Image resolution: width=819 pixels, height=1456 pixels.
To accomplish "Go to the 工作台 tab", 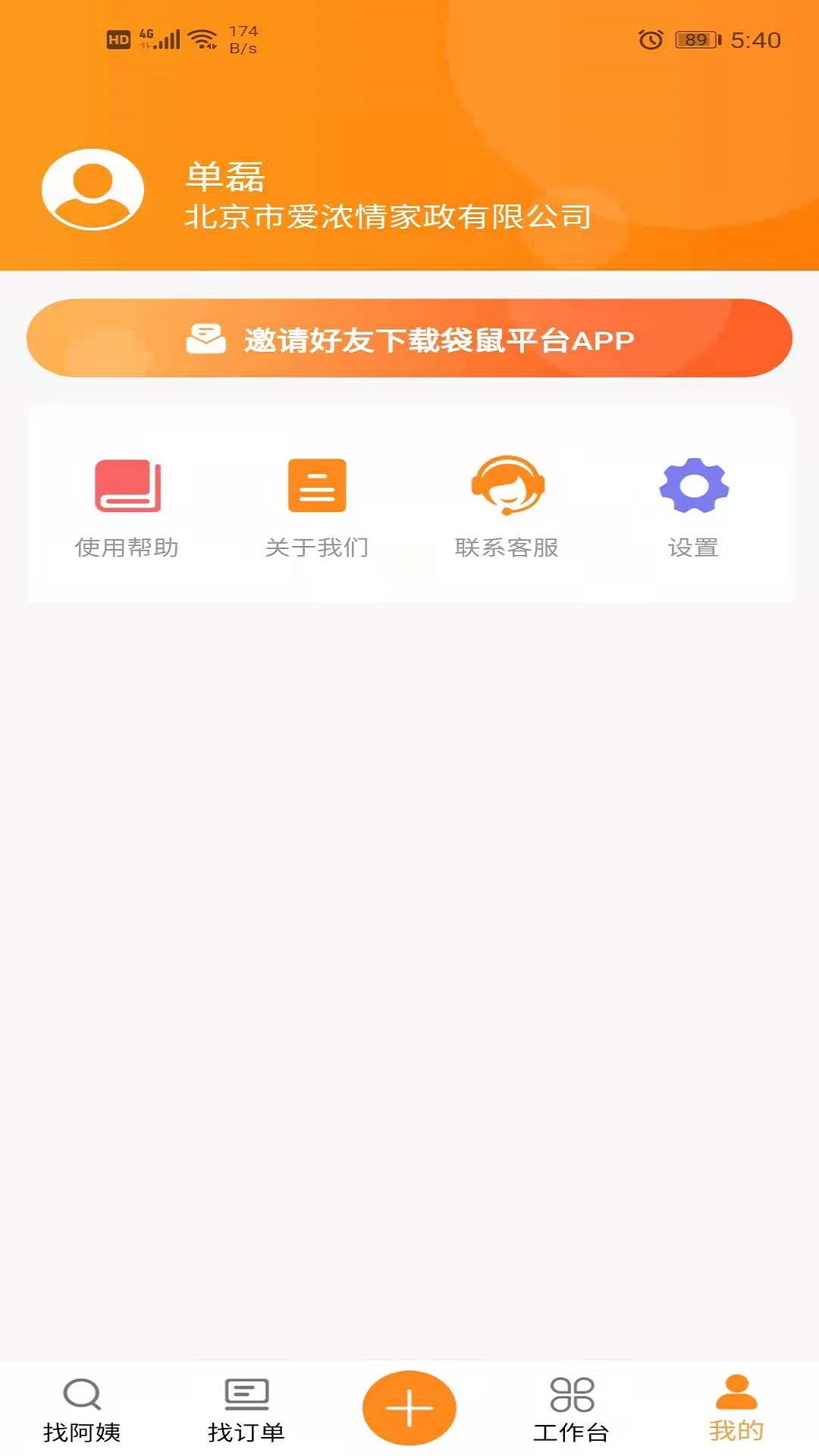I will pyautogui.click(x=571, y=1409).
